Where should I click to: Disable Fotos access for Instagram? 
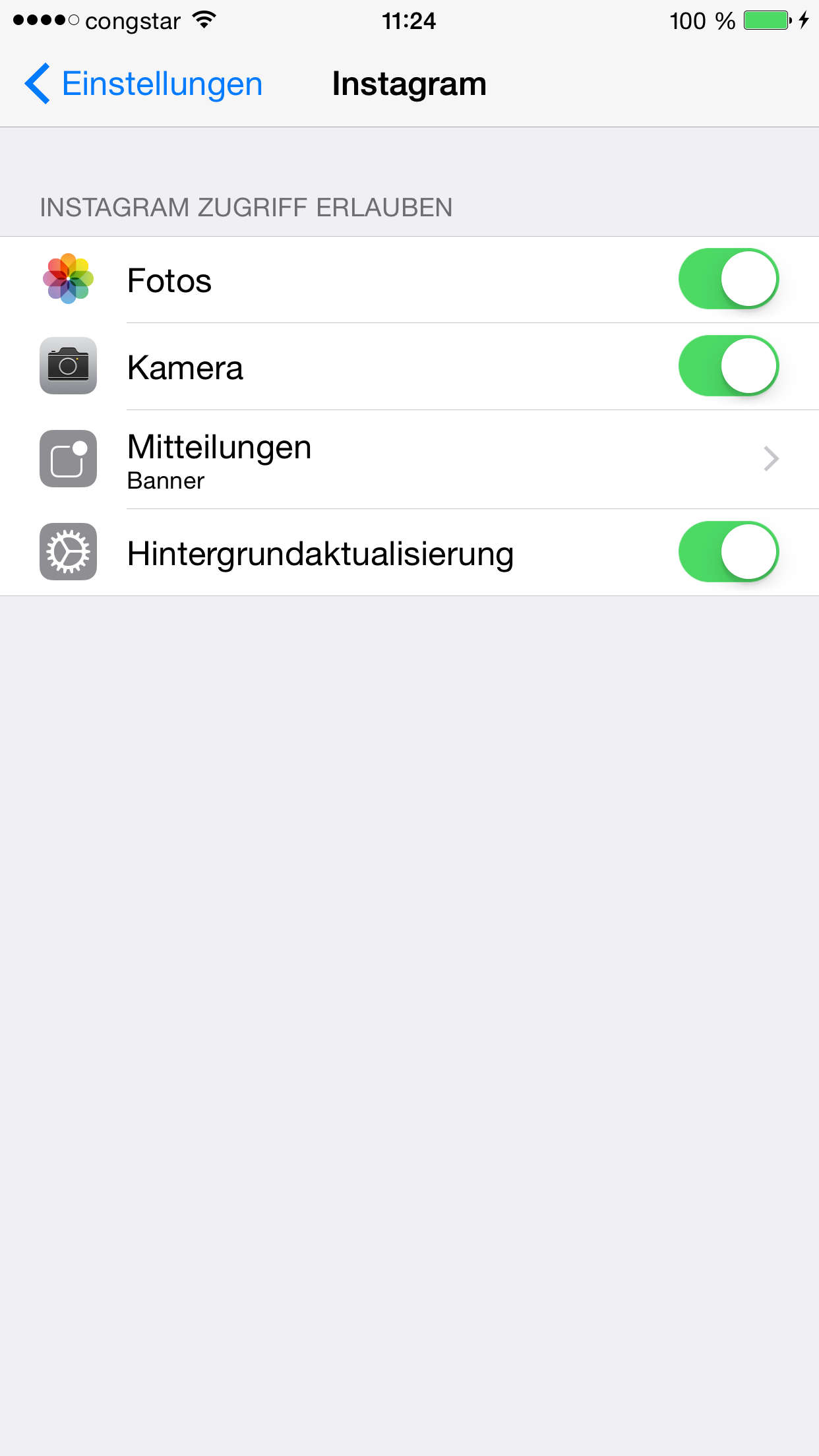point(729,279)
